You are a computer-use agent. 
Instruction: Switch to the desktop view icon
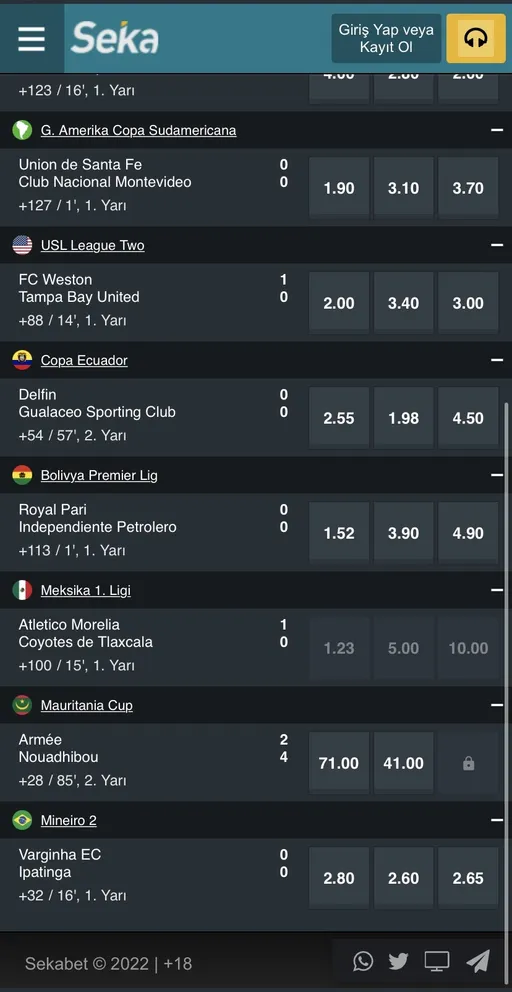point(437,962)
